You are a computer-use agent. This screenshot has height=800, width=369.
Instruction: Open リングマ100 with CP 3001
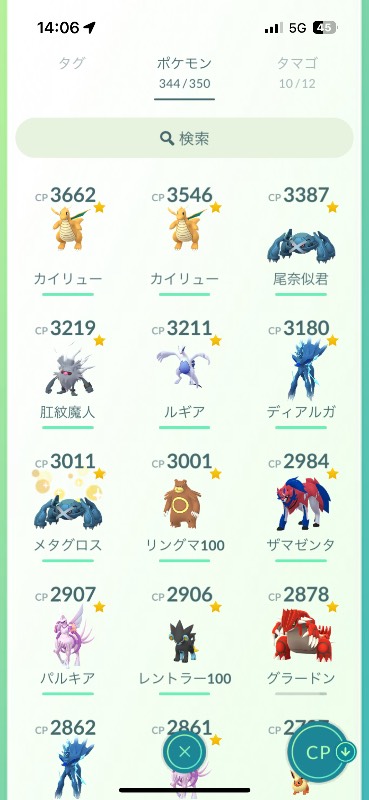click(x=184, y=507)
